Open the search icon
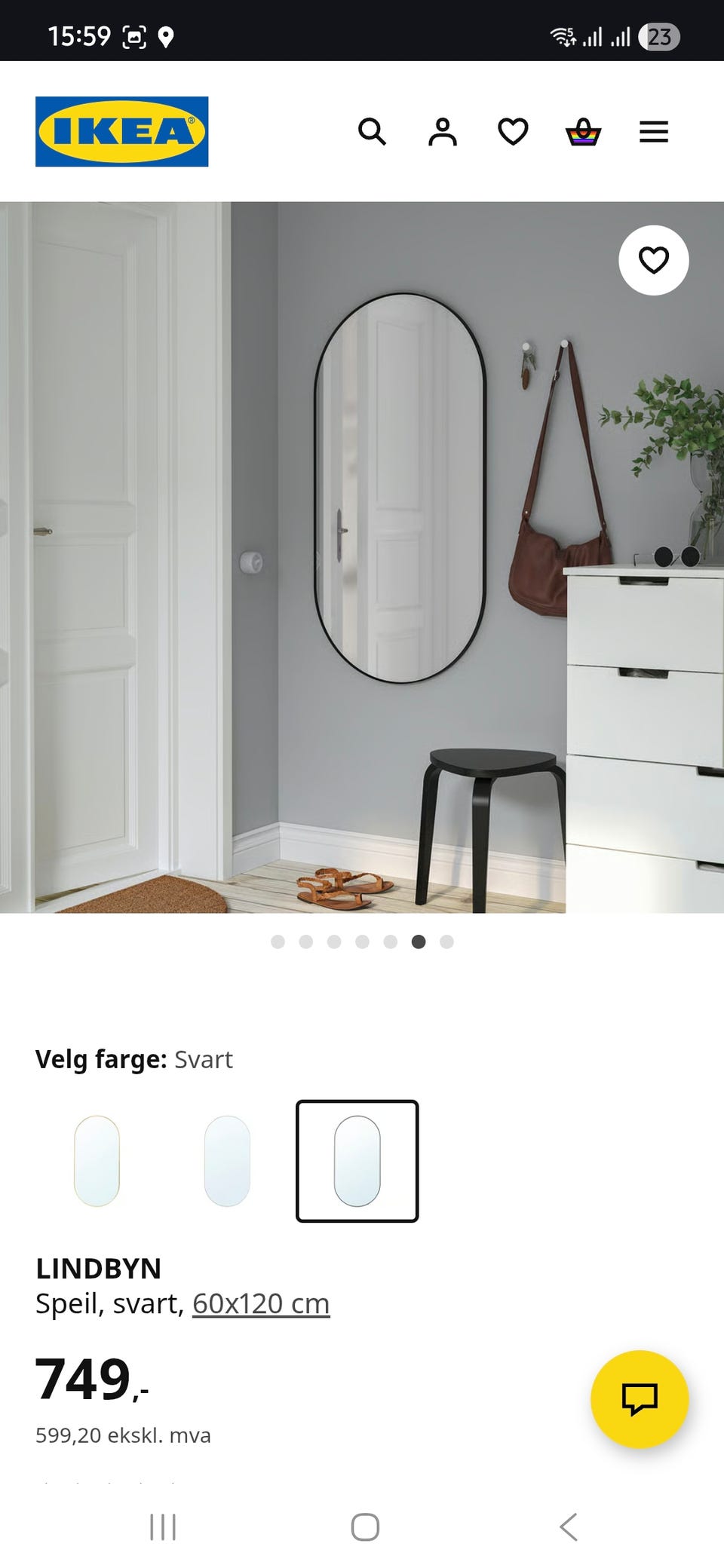The height and width of the screenshot is (1568, 724). pos(373,133)
